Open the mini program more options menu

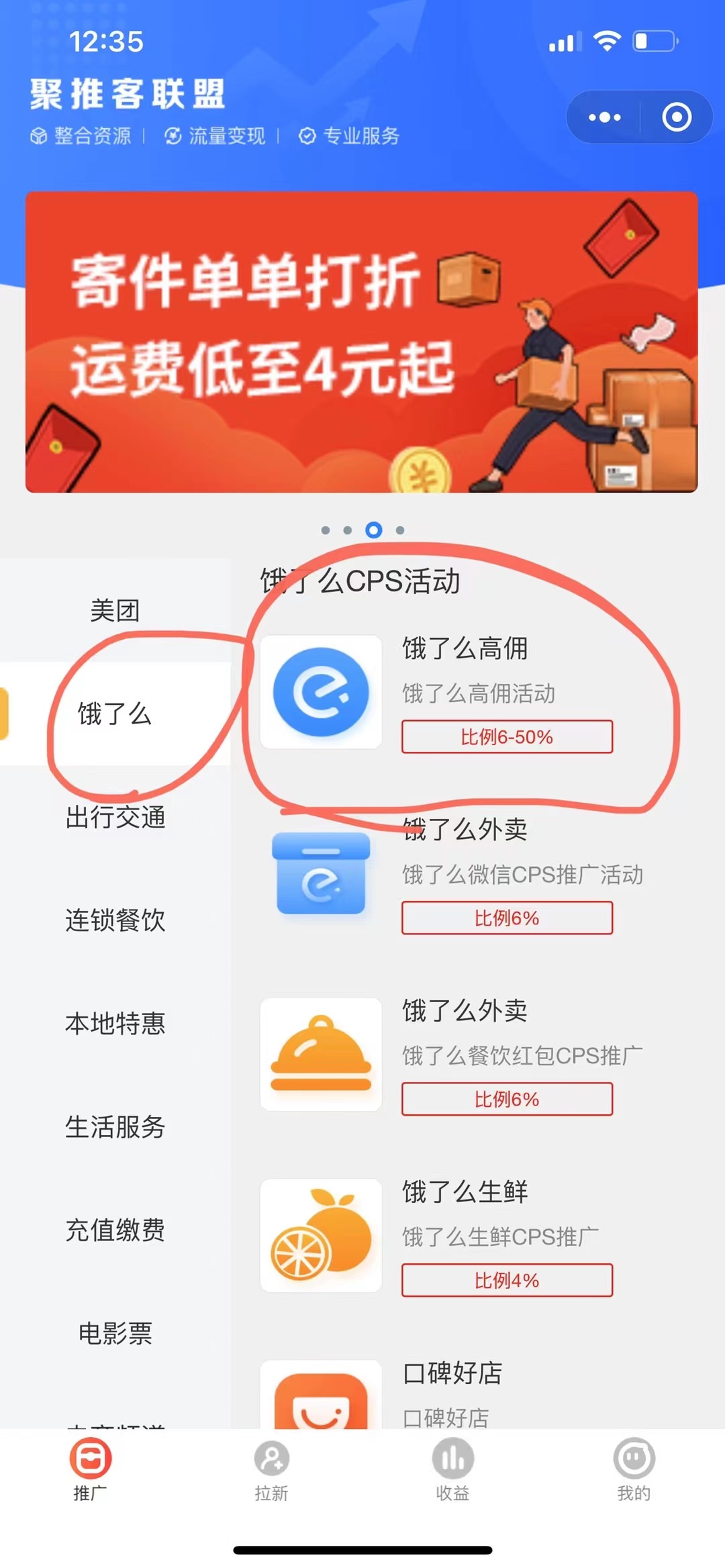tap(604, 117)
